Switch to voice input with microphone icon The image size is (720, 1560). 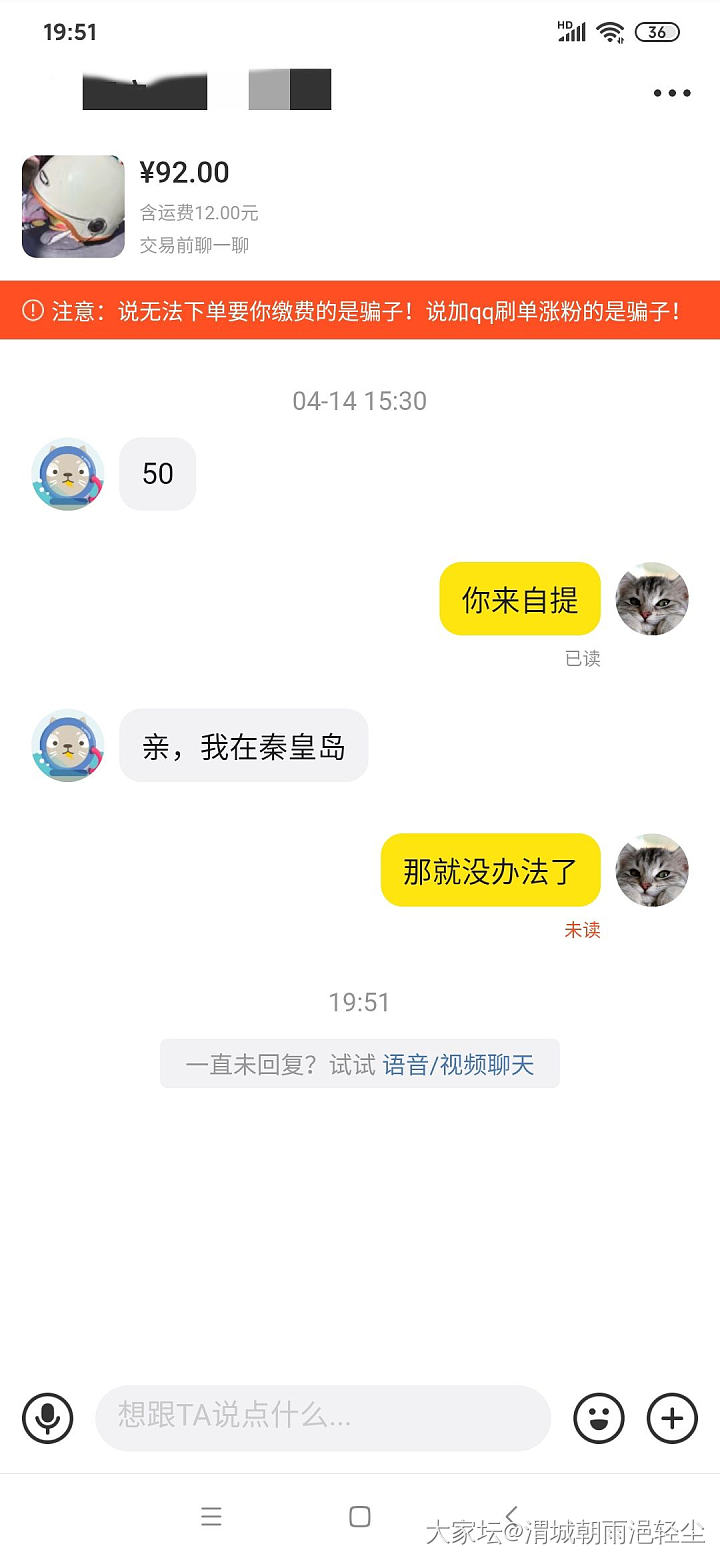click(48, 1417)
